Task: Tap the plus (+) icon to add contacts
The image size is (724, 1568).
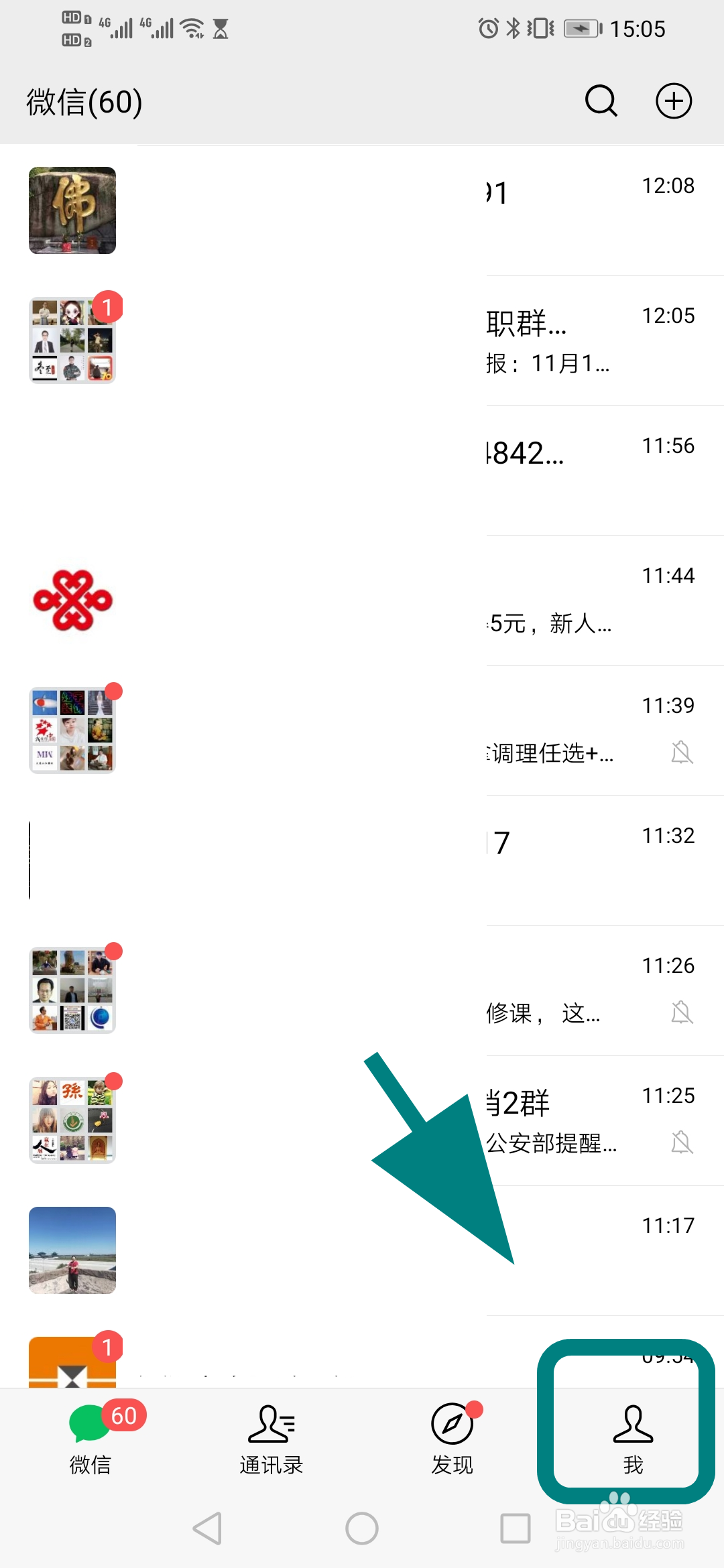Action: pos(674,101)
